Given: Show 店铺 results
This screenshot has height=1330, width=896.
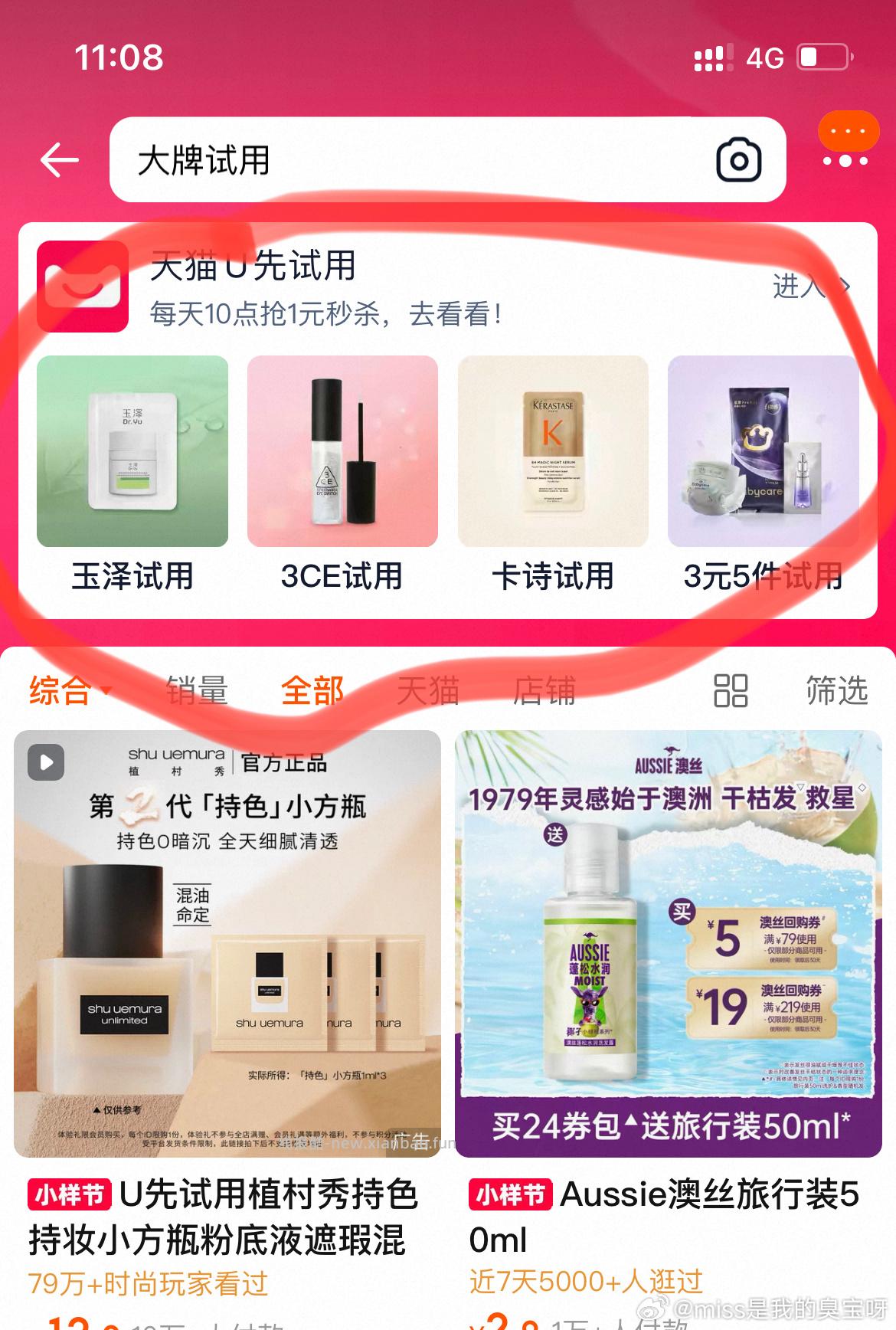Looking at the screenshot, I should (x=544, y=690).
